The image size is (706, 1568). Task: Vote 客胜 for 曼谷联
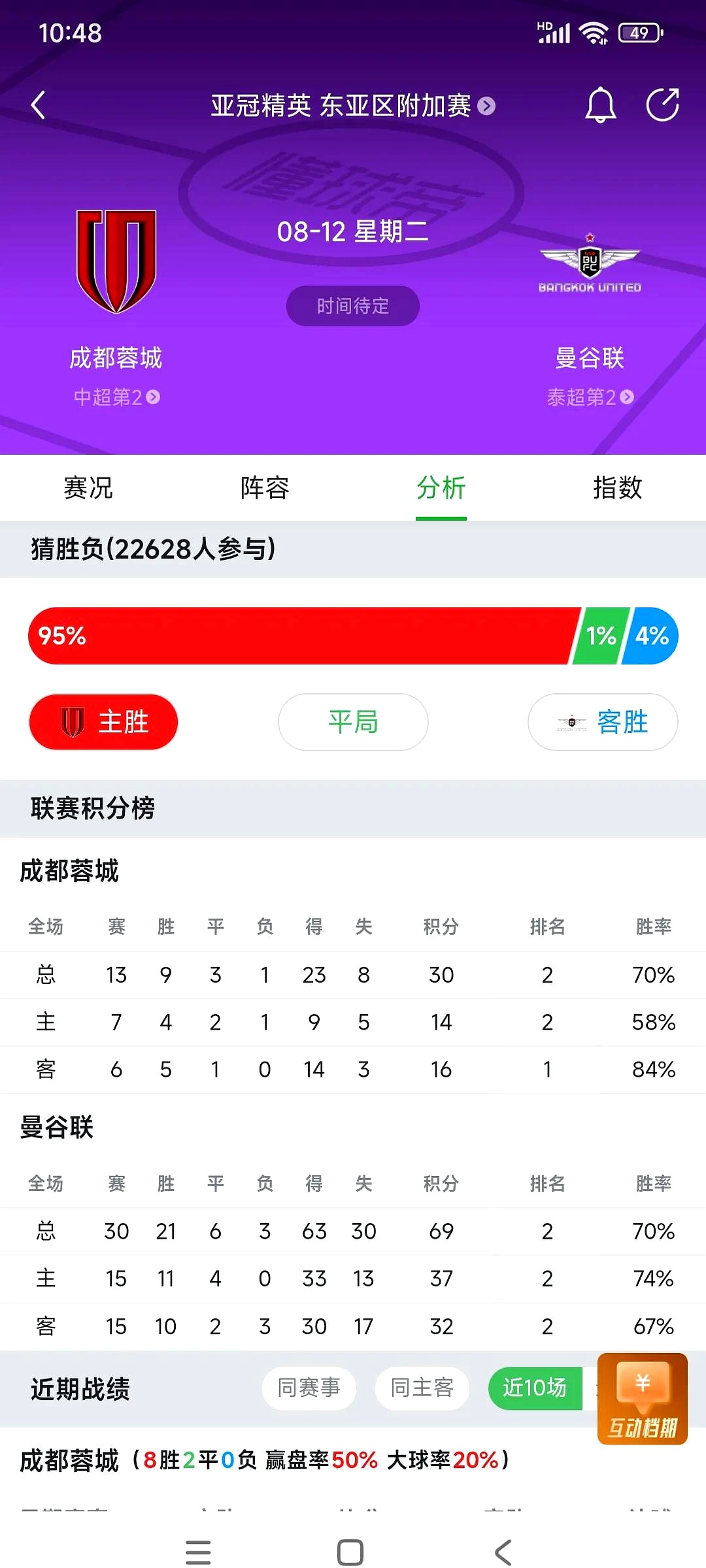pos(603,722)
